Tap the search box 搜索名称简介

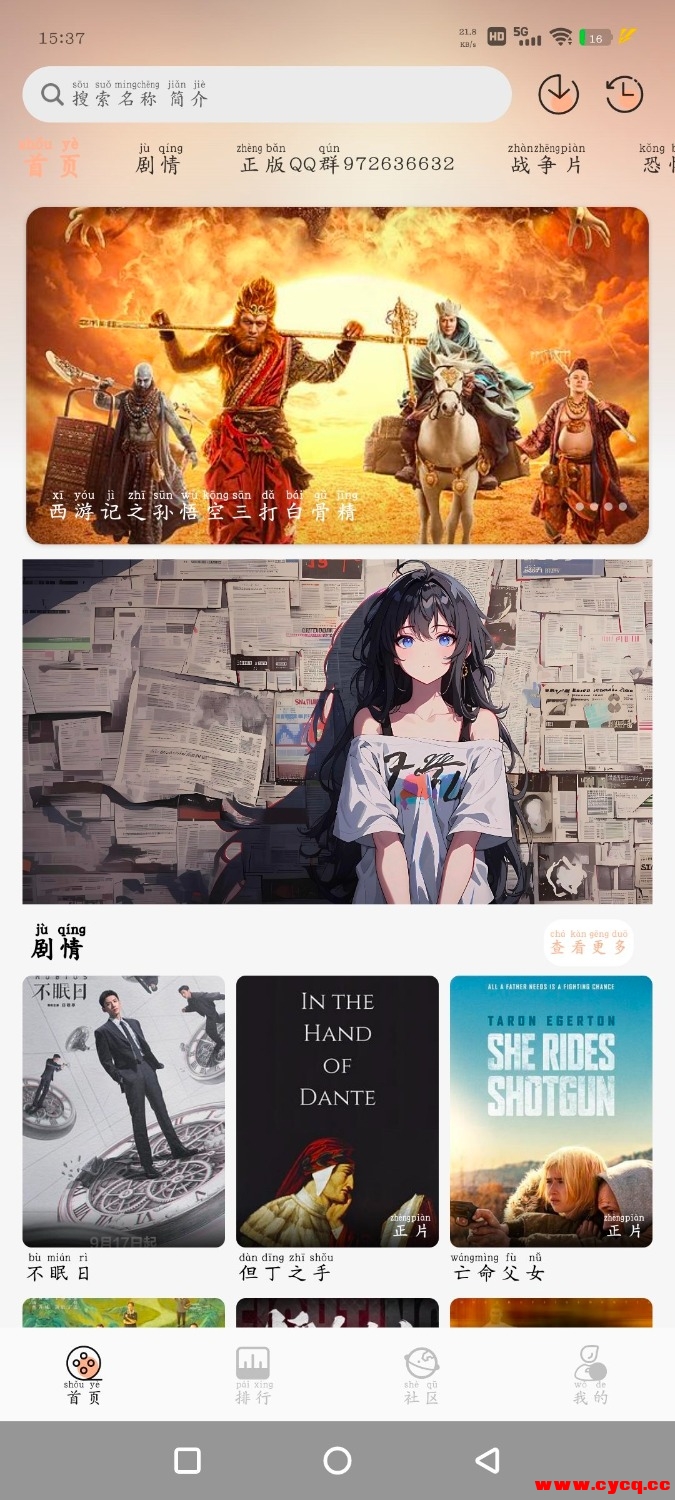[267, 95]
